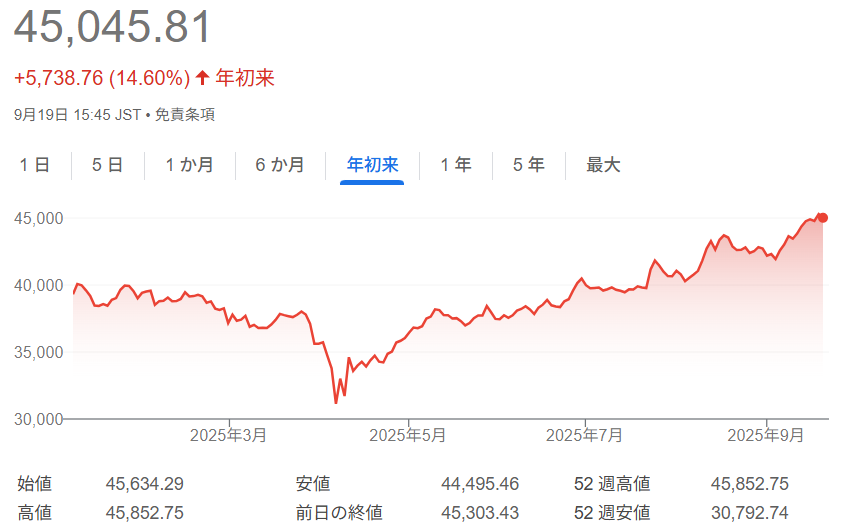Select the 年初来 range tab
The image size is (842, 532).
tap(372, 165)
